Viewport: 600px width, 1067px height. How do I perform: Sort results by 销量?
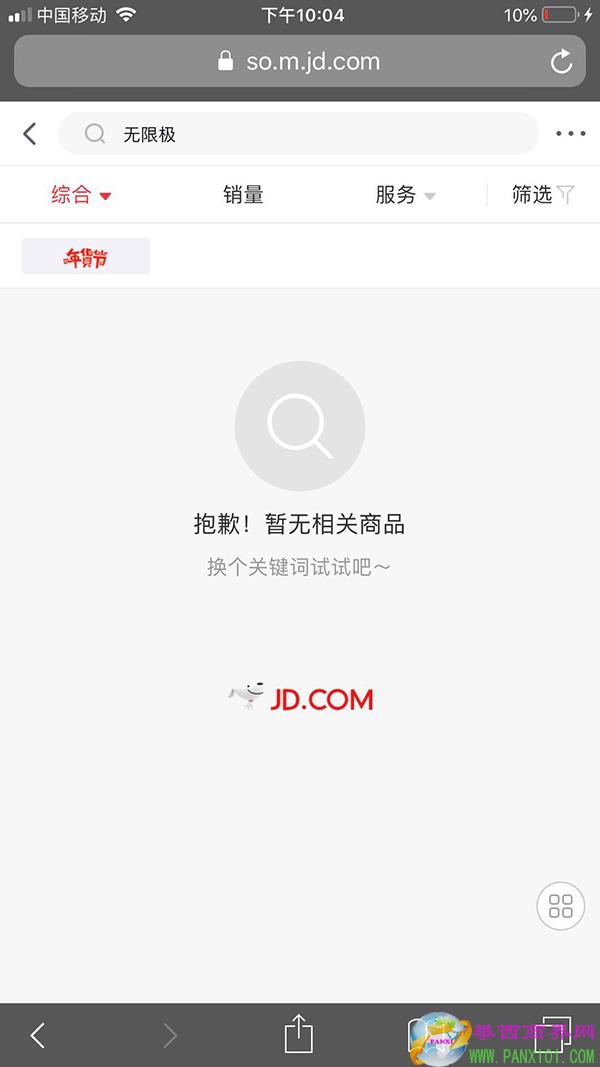[x=243, y=195]
